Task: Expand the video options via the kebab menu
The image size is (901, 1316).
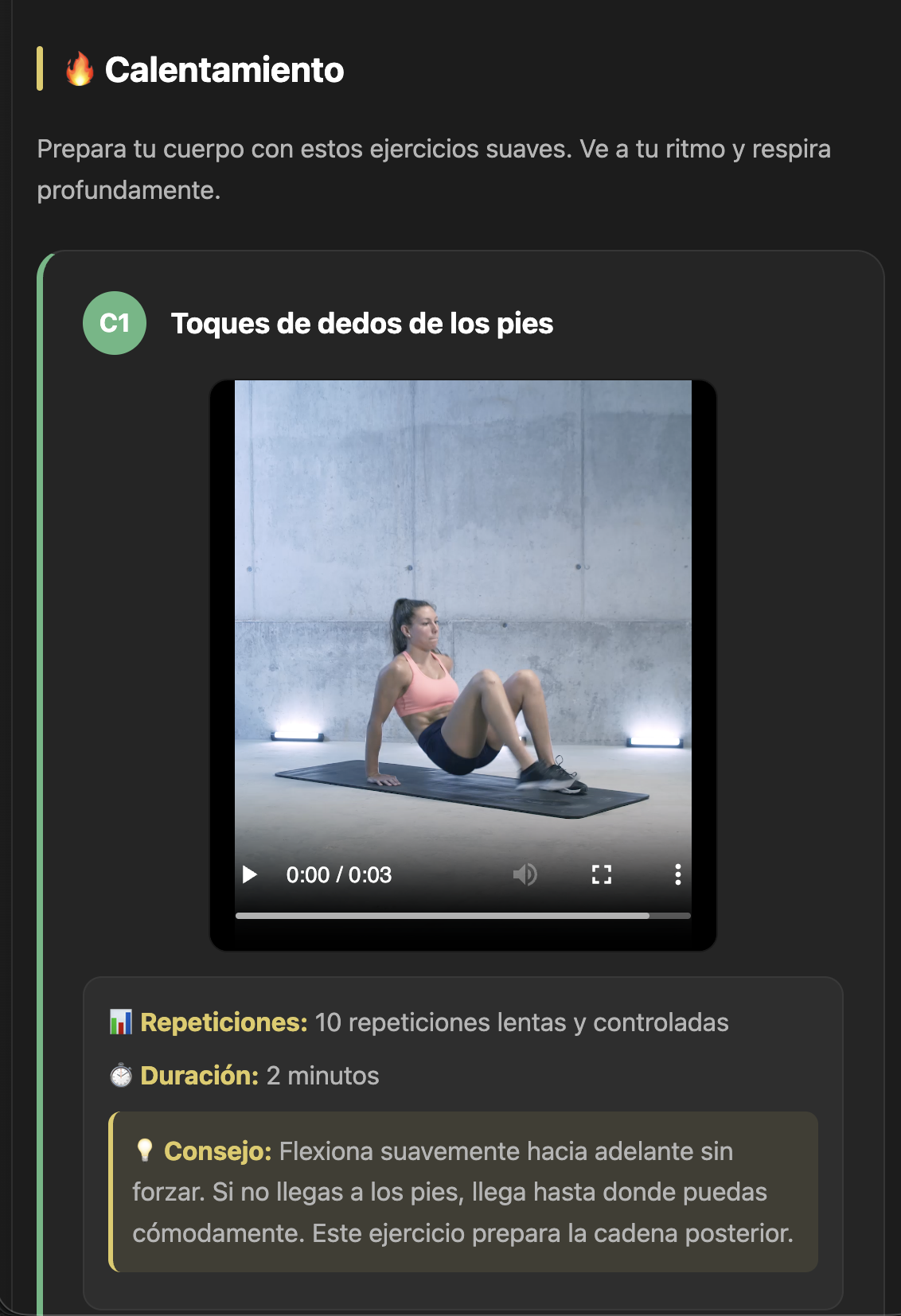Action: click(678, 874)
